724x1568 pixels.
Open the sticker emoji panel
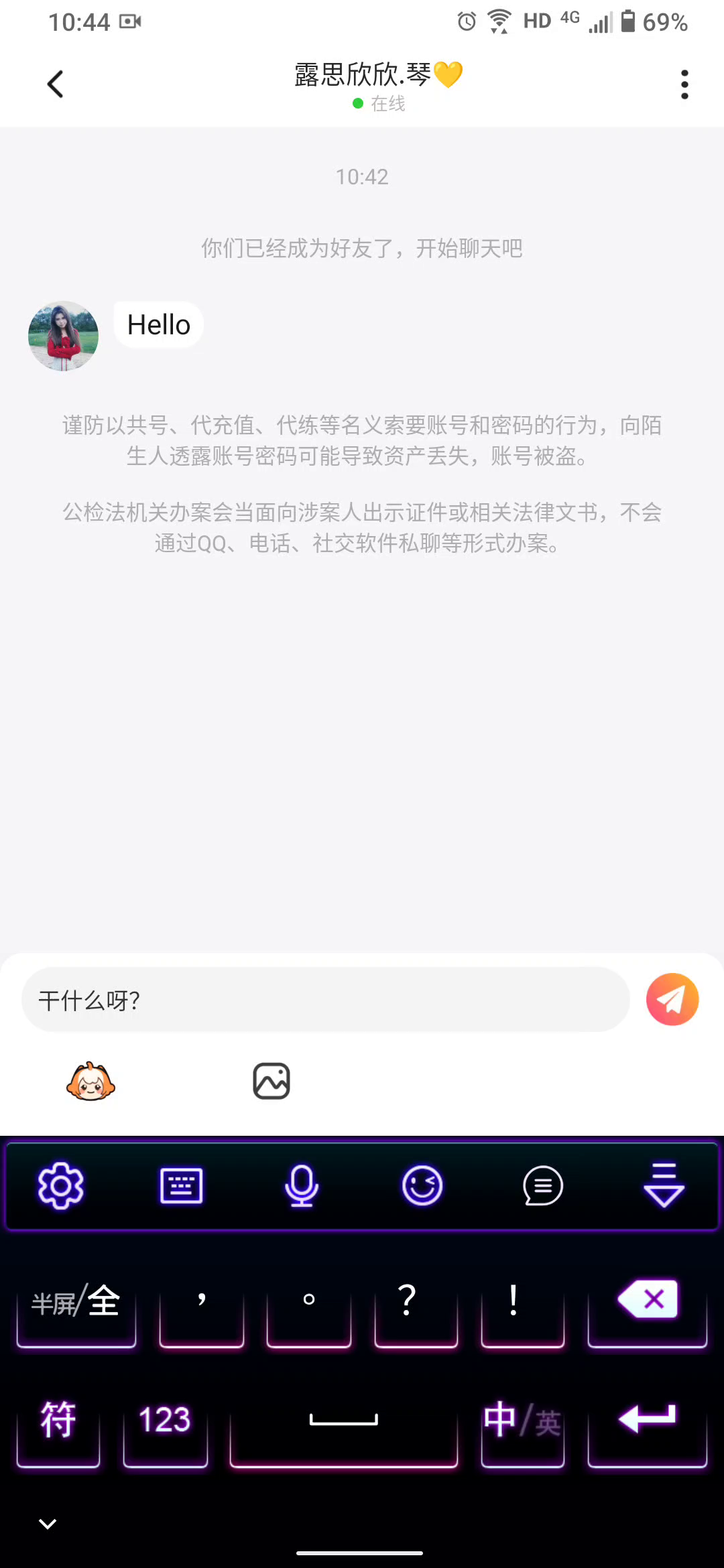tap(90, 1082)
